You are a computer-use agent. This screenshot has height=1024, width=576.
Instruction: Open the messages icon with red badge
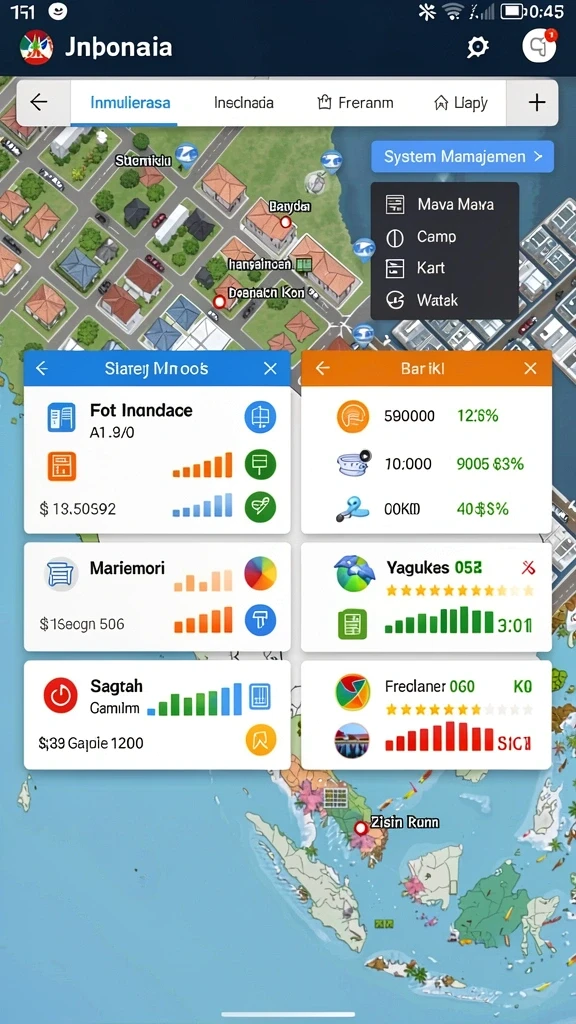[539, 46]
